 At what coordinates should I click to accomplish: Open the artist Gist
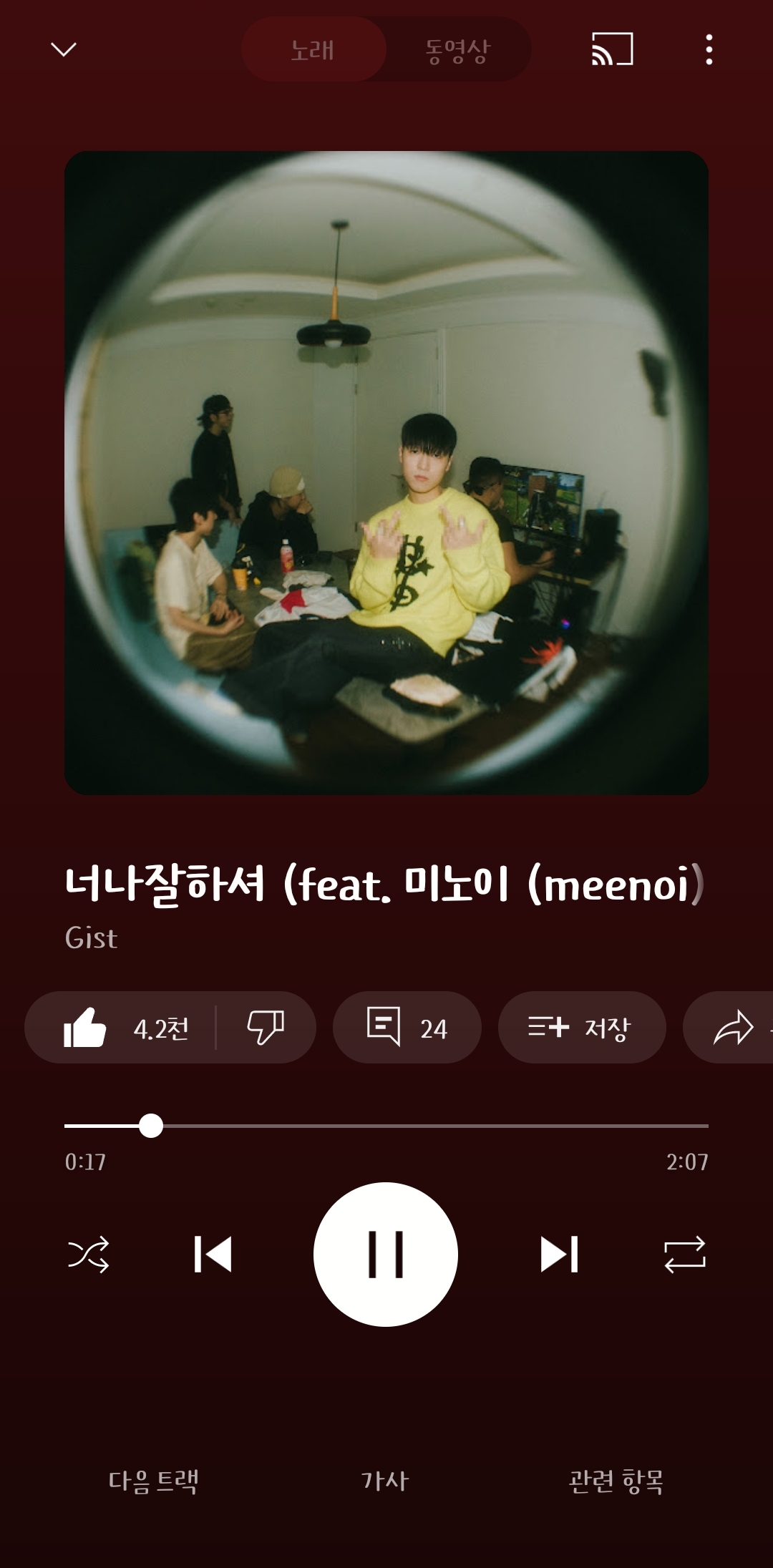(x=91, y=938)
